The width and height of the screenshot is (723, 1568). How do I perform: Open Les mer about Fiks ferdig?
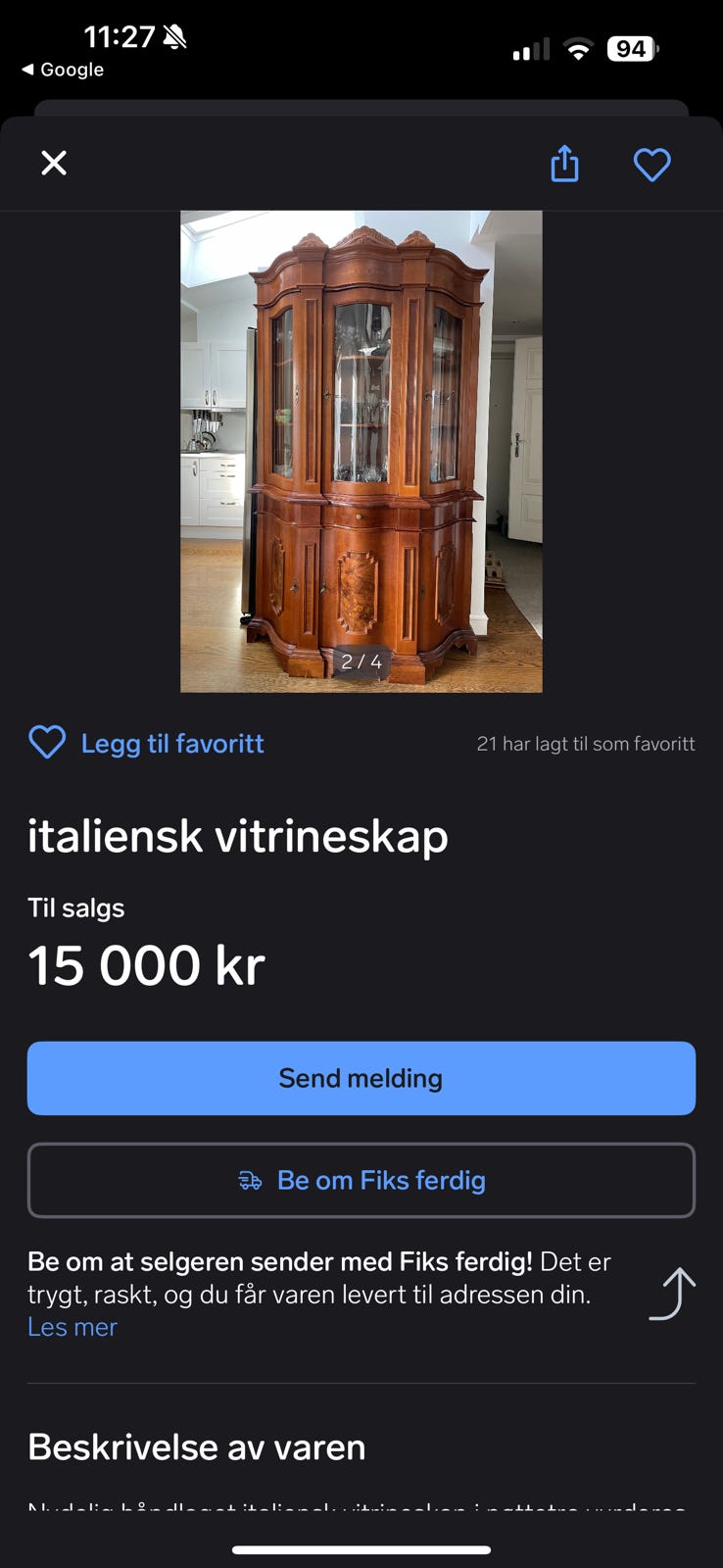coord(72,1326)
